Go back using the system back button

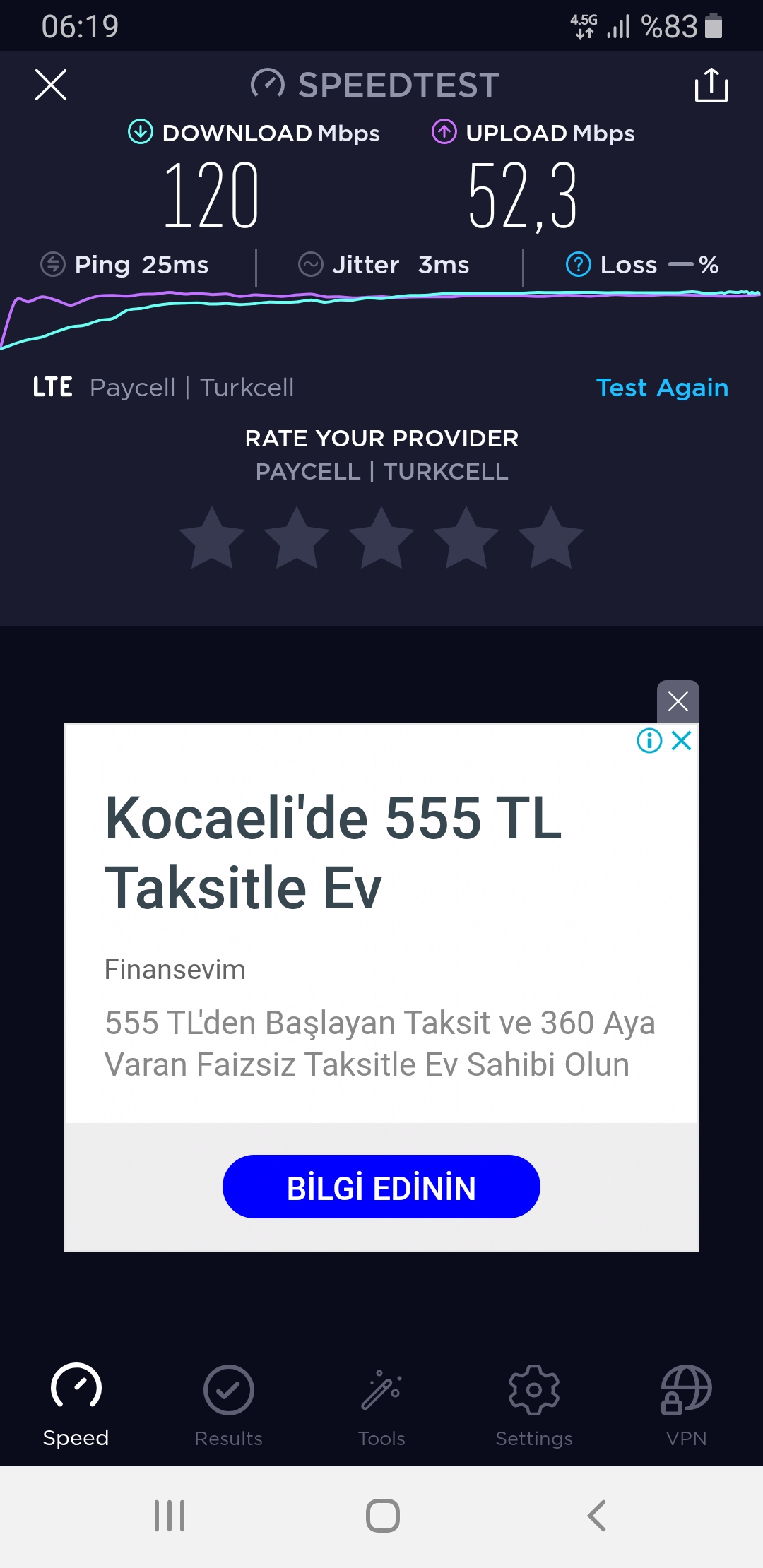click(597, 1516)
